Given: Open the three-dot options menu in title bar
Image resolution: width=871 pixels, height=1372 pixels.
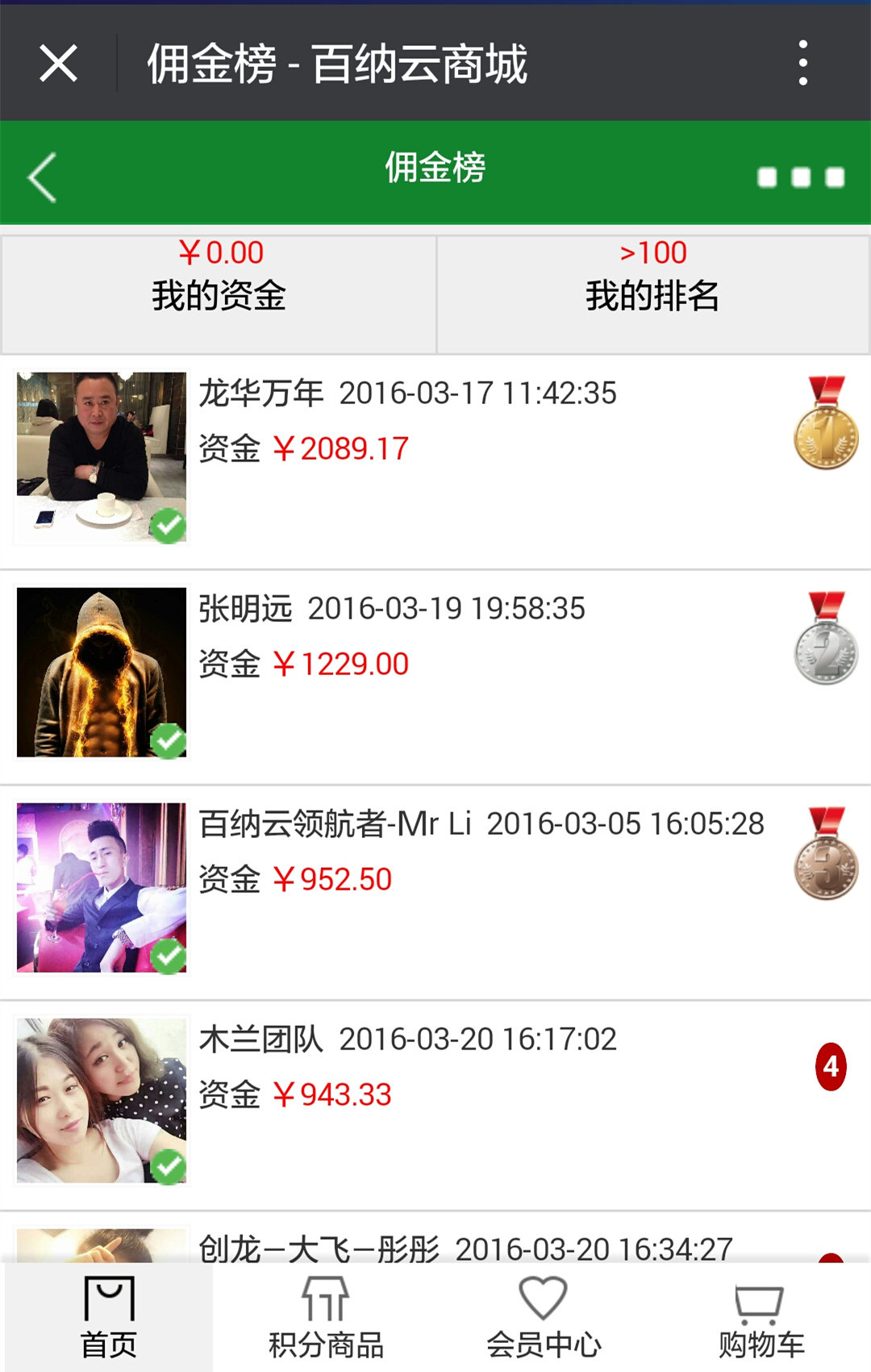Looking at the screenshot, I should 802,63.
